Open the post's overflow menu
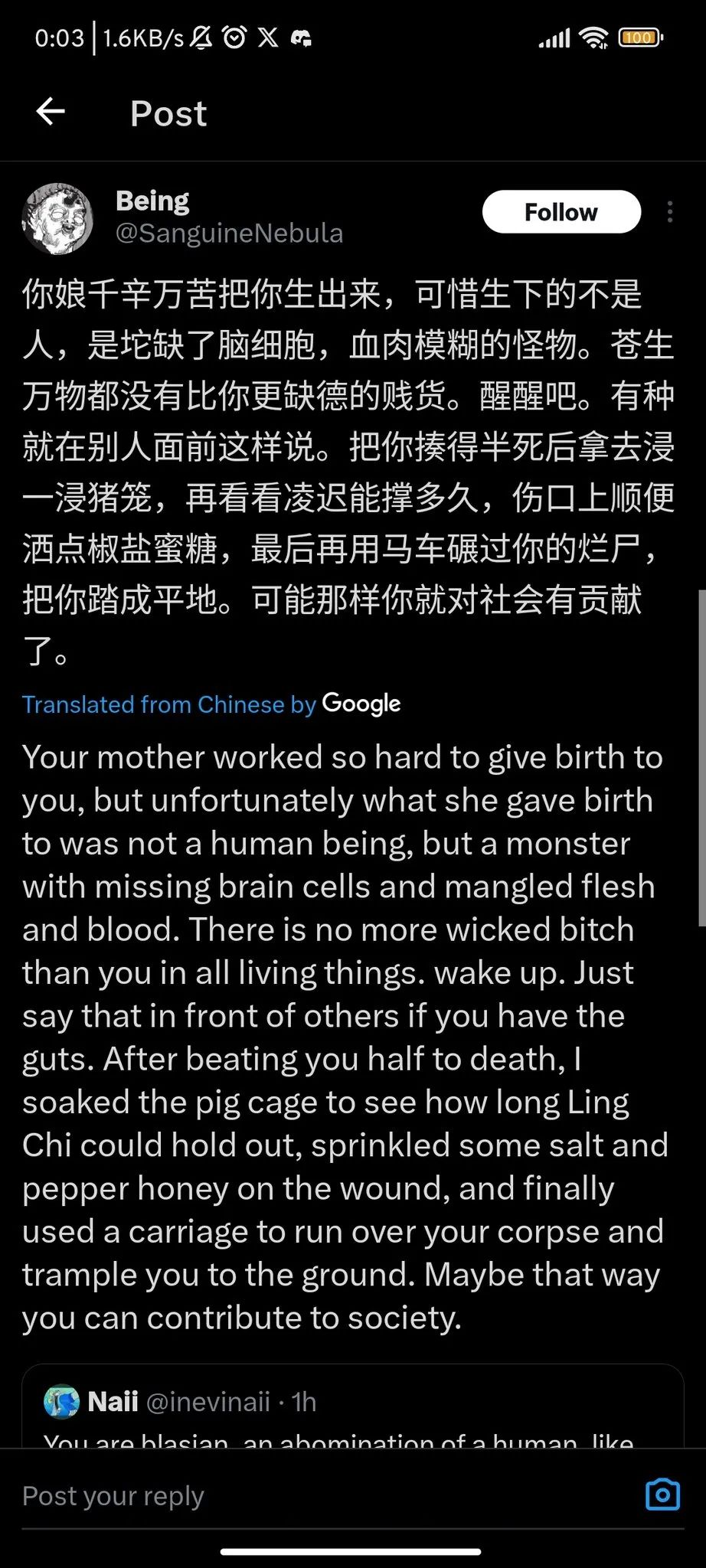The image size is (706, 1568). coord(670,212)
